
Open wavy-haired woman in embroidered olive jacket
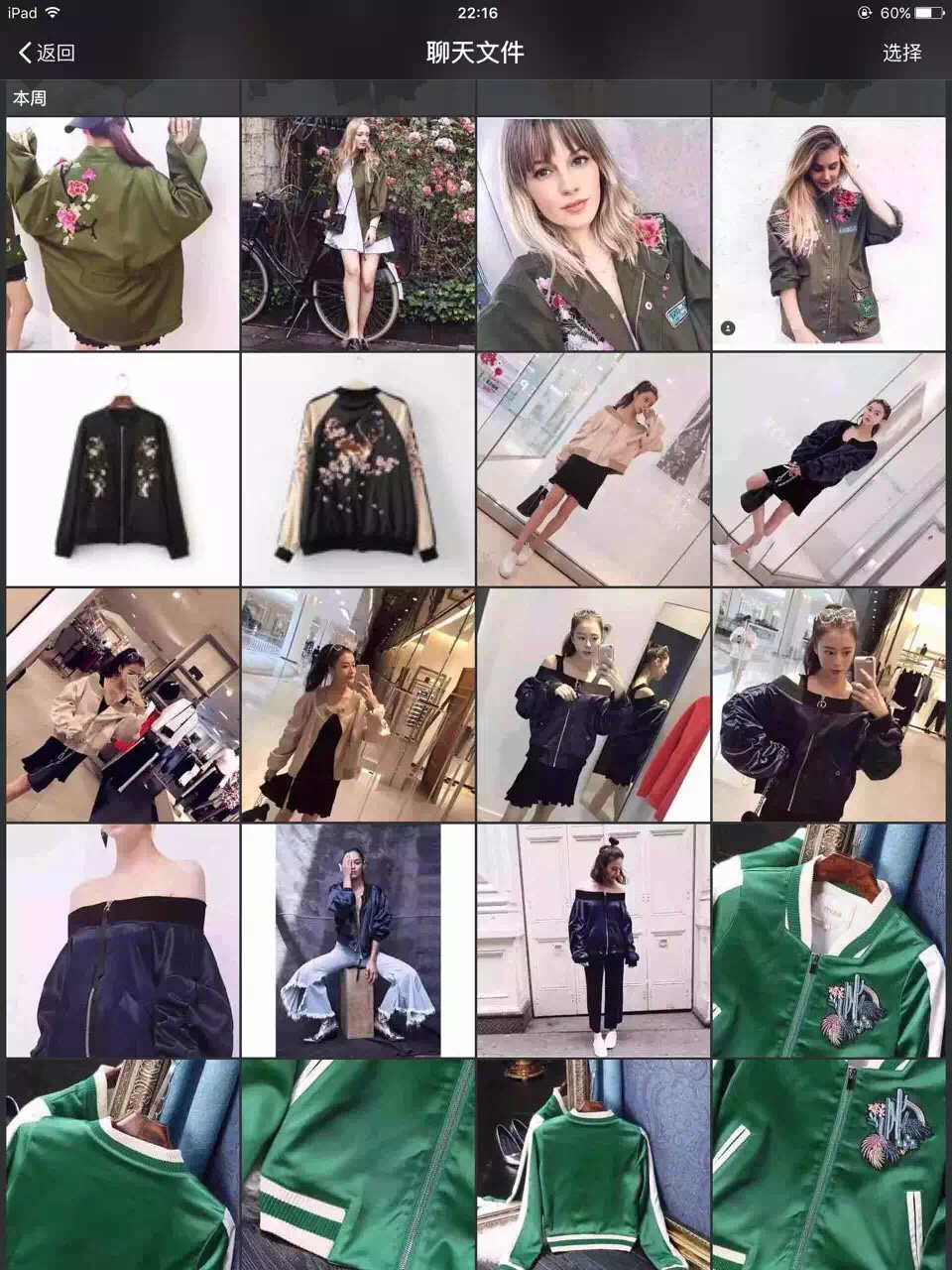[x=828, y=234]
